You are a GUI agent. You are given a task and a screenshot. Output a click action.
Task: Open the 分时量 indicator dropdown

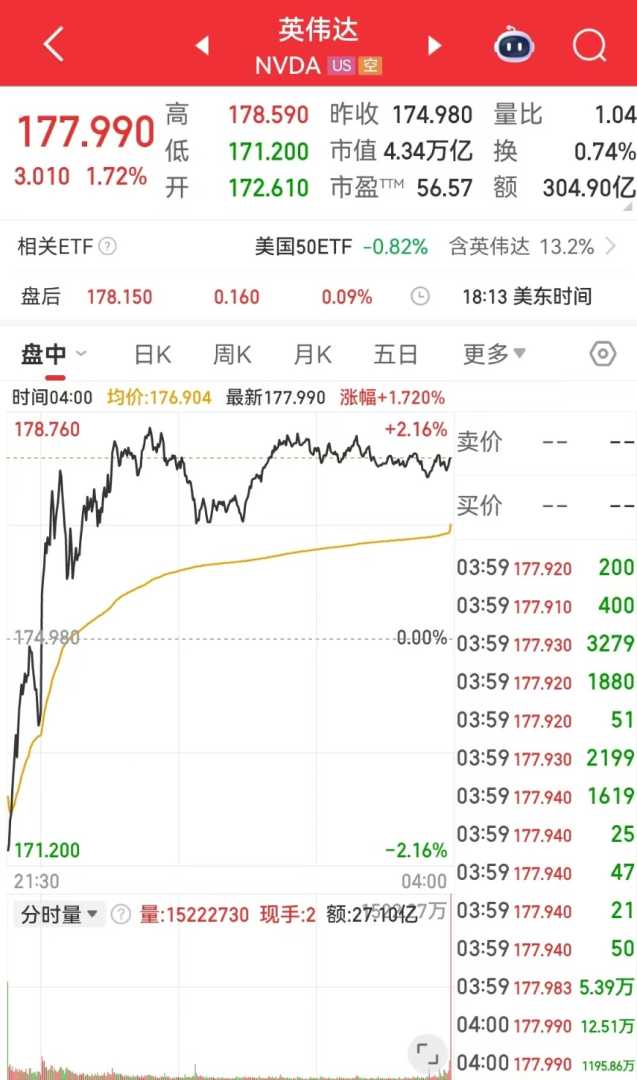[x=58, y=914]
